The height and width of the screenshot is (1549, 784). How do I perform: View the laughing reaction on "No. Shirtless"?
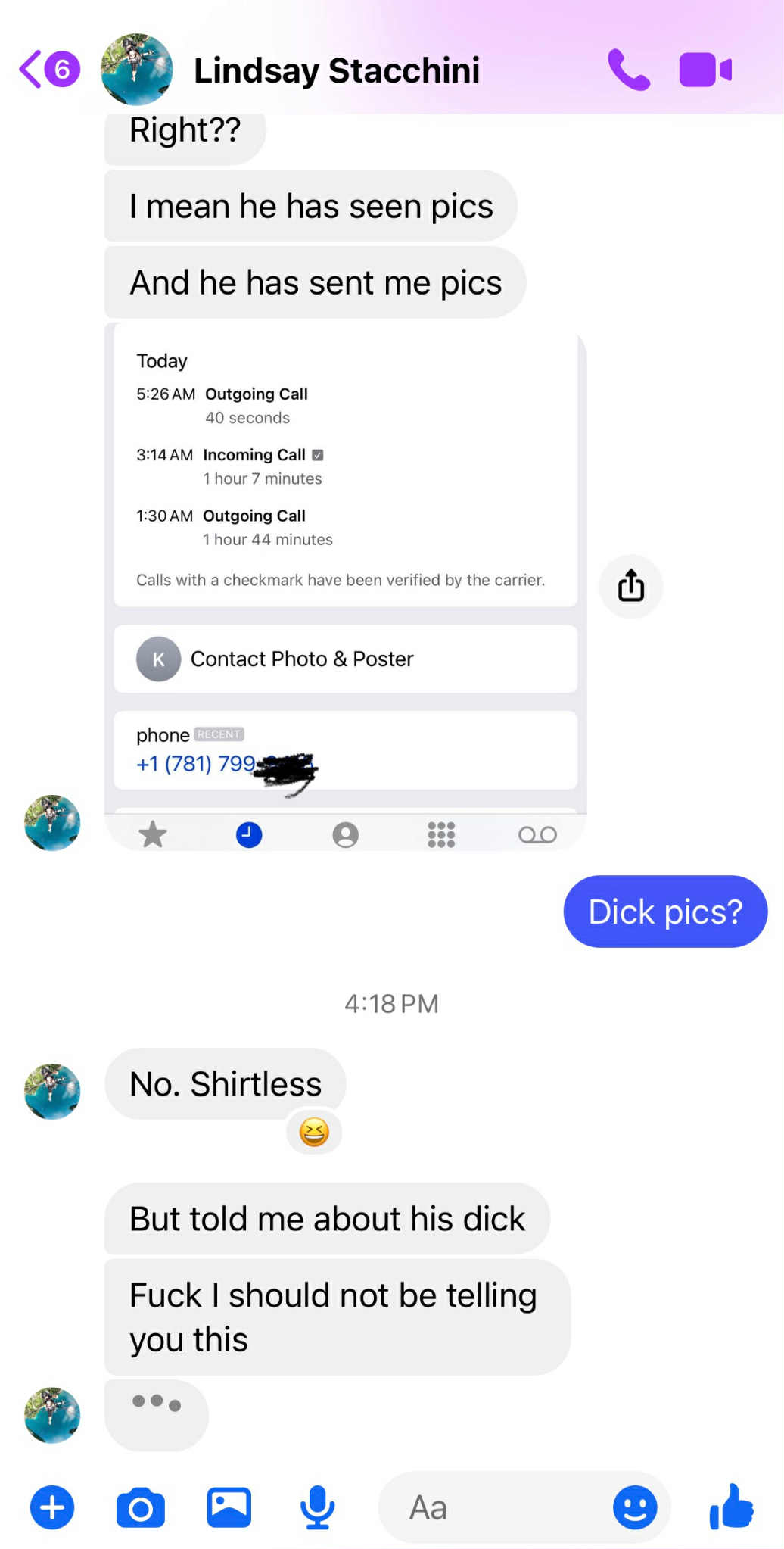[314, 1133]
